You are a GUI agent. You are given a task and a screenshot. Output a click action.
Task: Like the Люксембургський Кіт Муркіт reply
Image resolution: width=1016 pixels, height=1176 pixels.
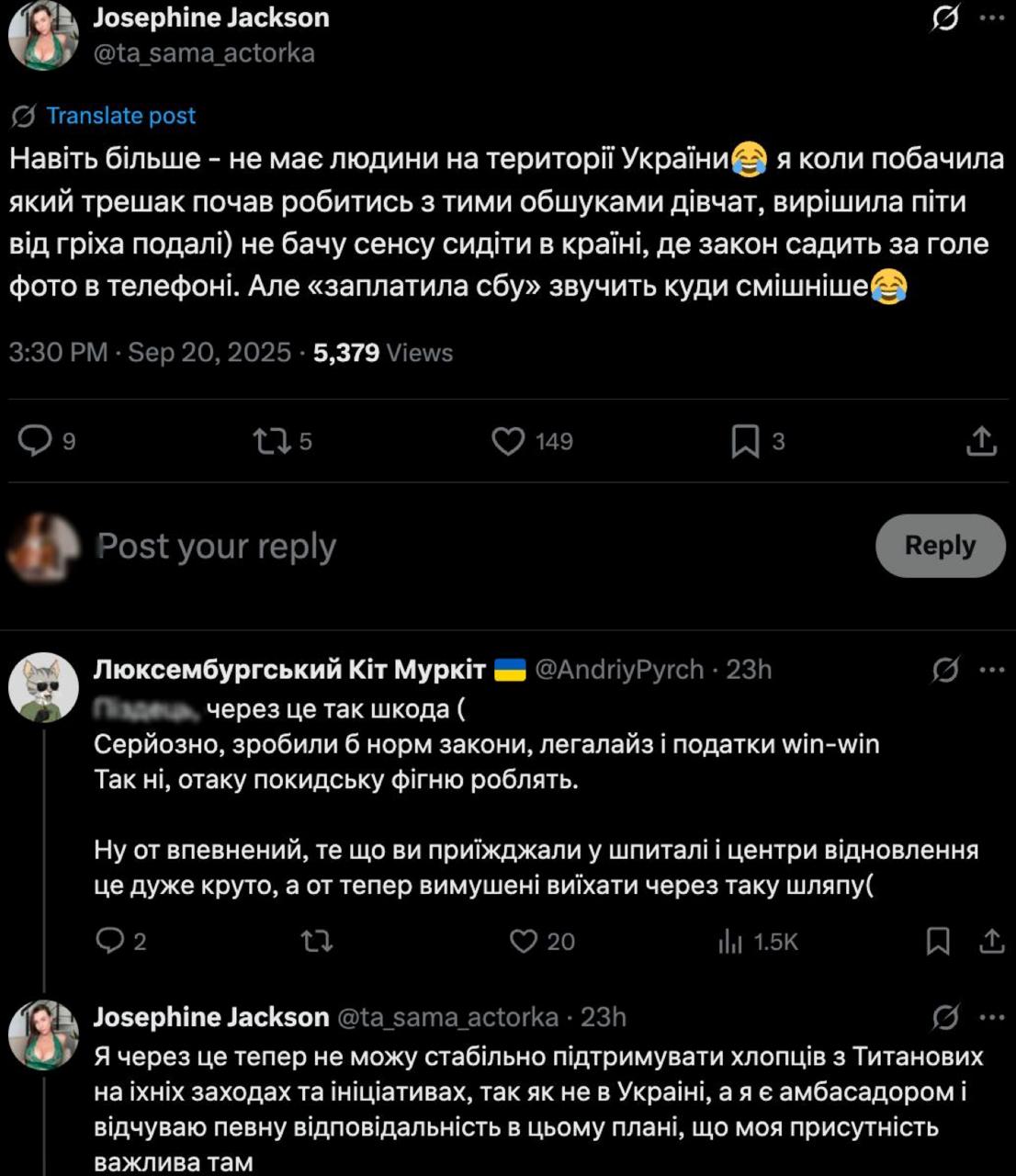click(525, 940)
